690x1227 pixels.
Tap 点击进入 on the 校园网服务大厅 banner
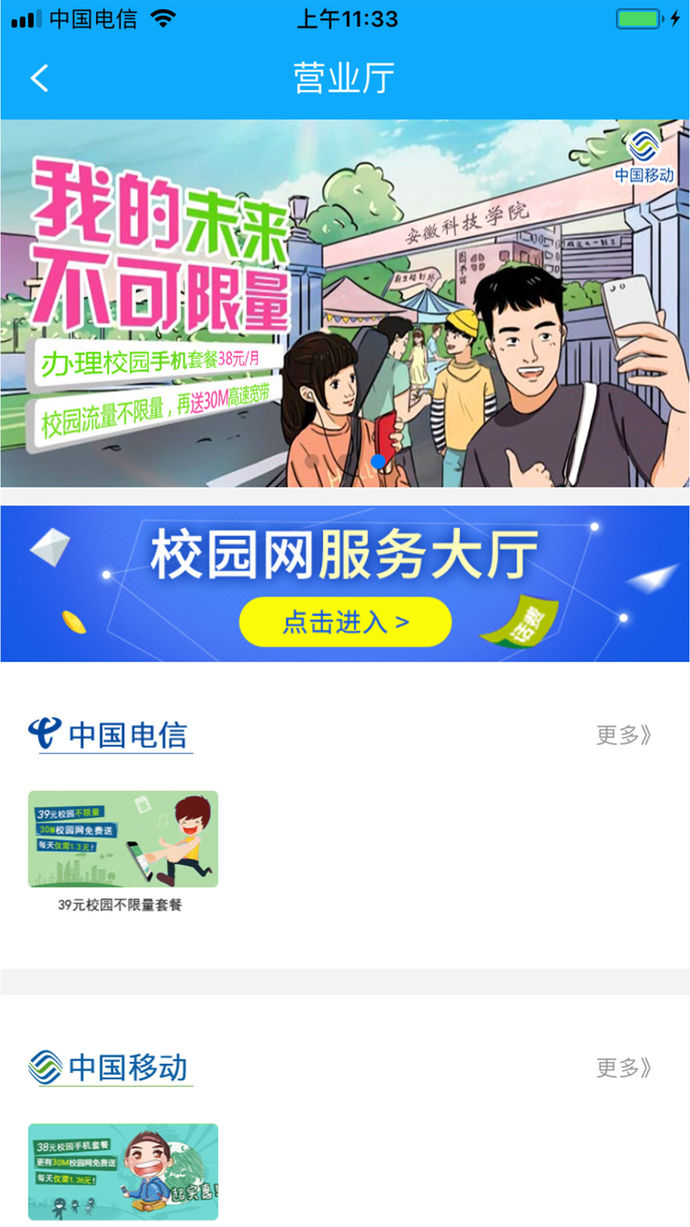point(345,622)
